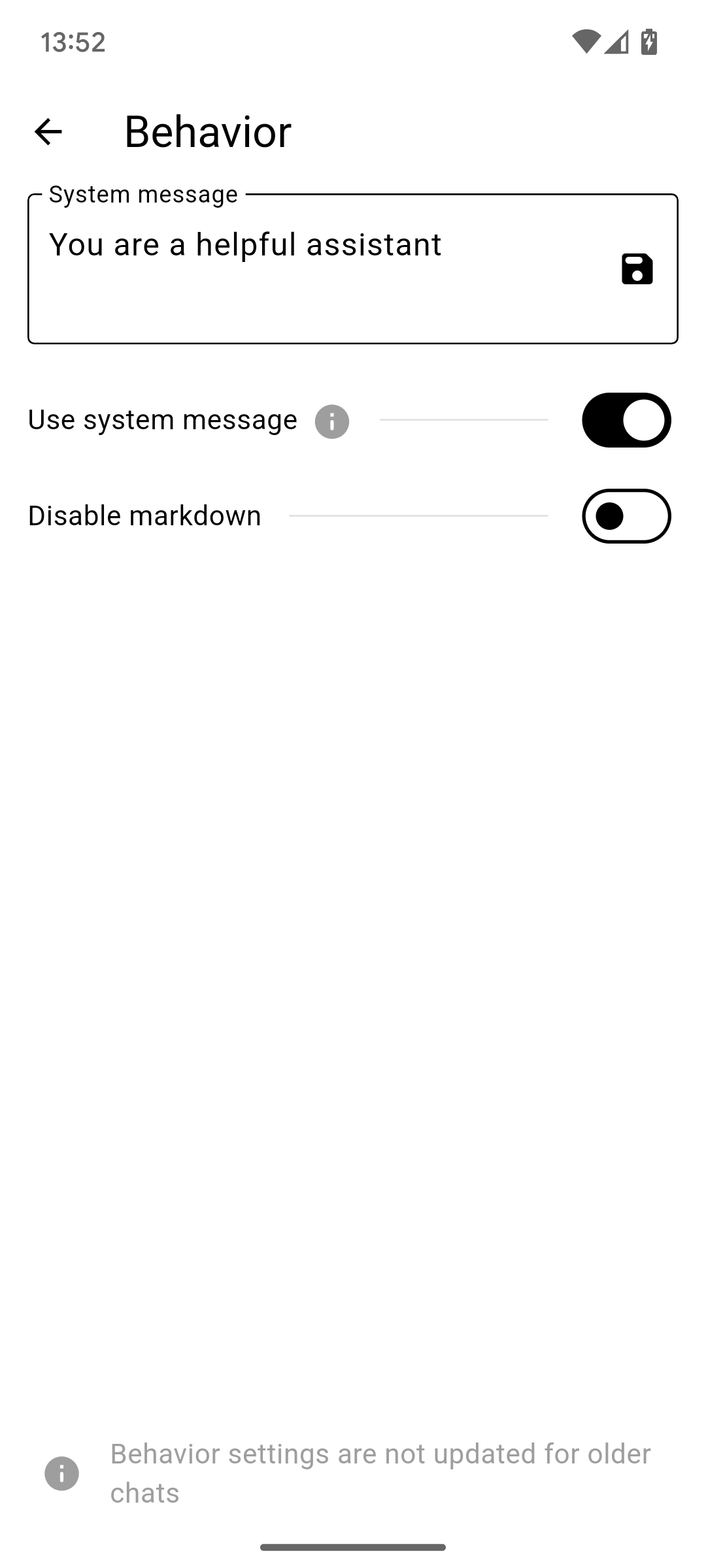
Task: Enable Disable markdown switch
Action: pyautogui.click(x=626, y=516)
